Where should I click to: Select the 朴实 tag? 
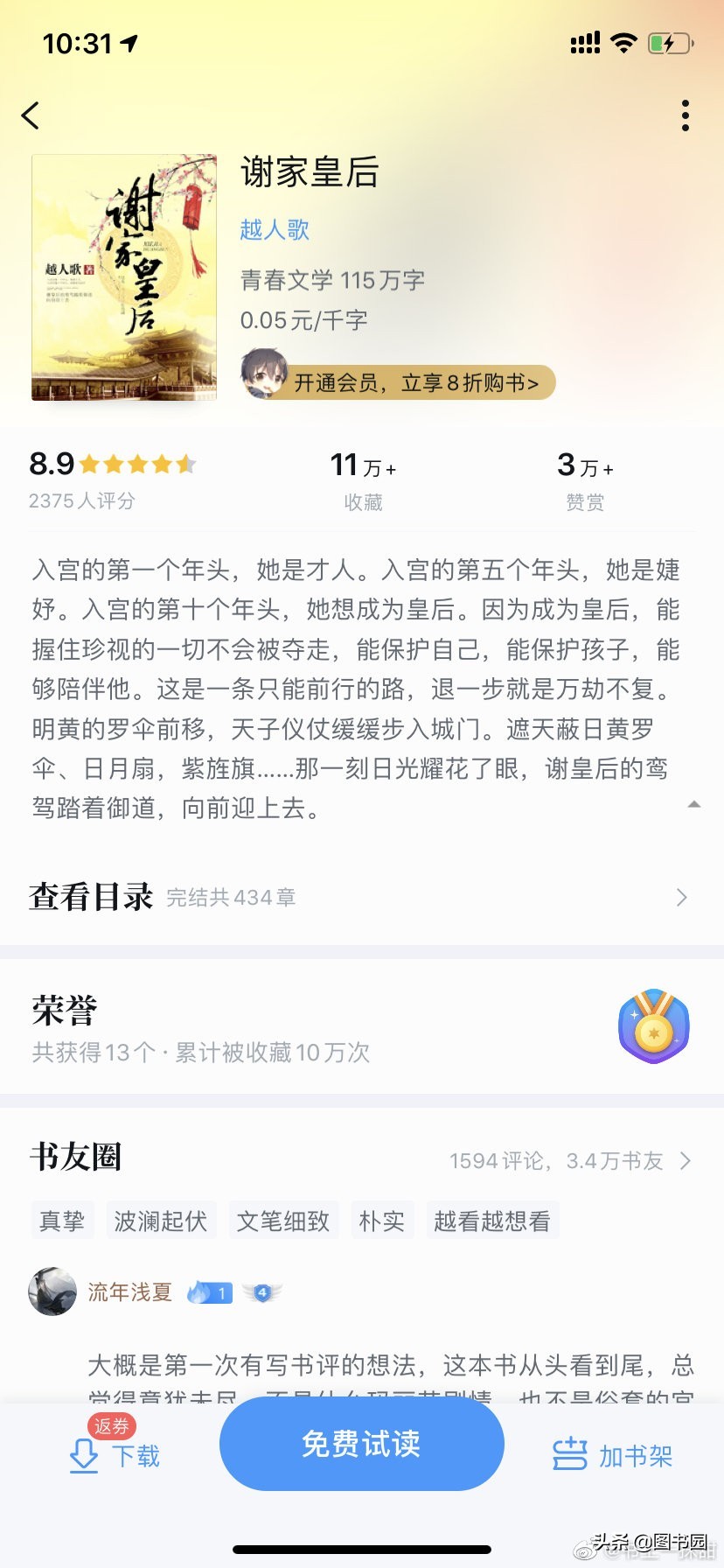pos(382,1221)
